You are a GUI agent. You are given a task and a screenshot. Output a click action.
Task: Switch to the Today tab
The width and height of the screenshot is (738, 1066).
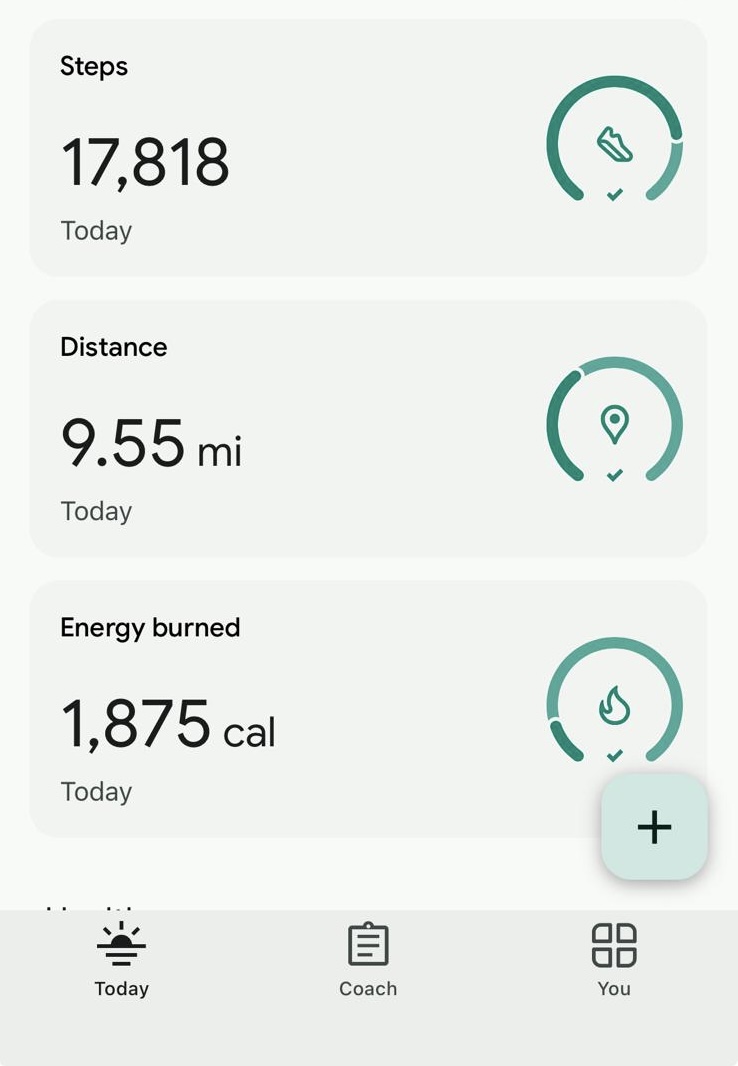point(122,960)
